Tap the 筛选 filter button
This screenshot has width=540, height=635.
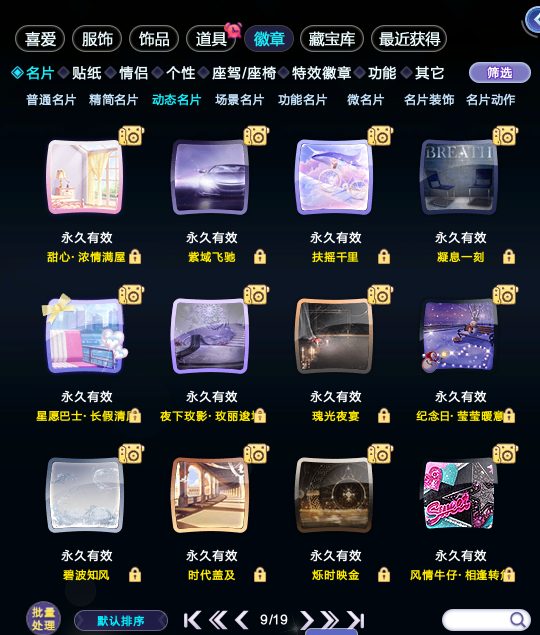pos(499,73)
